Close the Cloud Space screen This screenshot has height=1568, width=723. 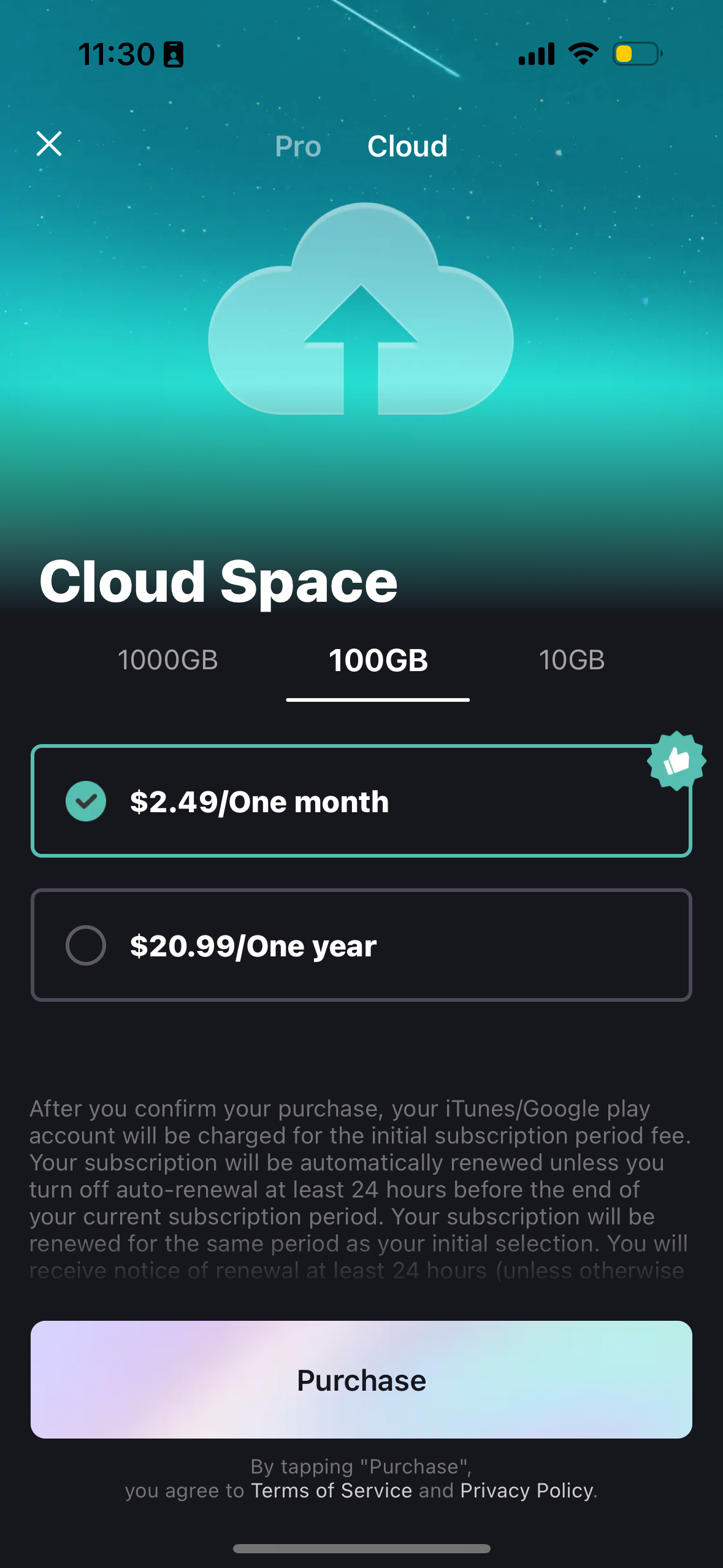tap(49, 145)
